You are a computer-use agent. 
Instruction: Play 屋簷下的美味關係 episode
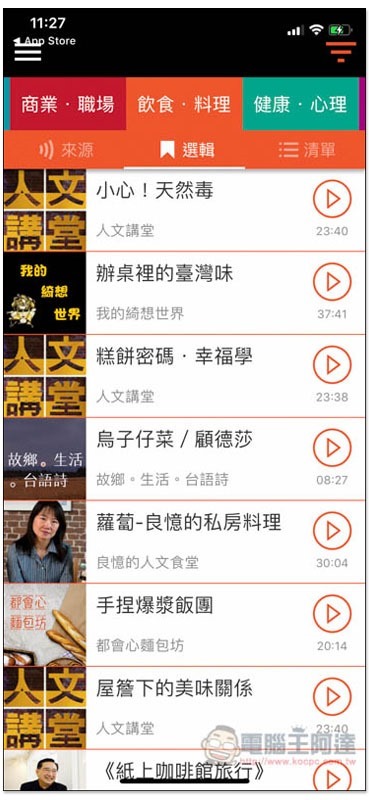(x=332, y=696)
